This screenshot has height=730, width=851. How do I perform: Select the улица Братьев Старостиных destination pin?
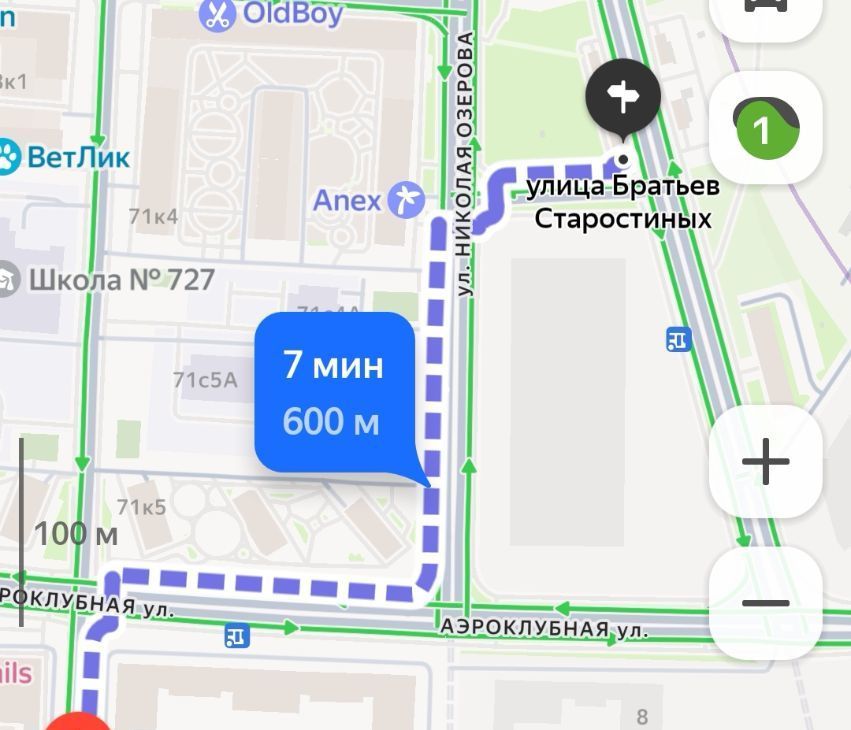point(623,98)
